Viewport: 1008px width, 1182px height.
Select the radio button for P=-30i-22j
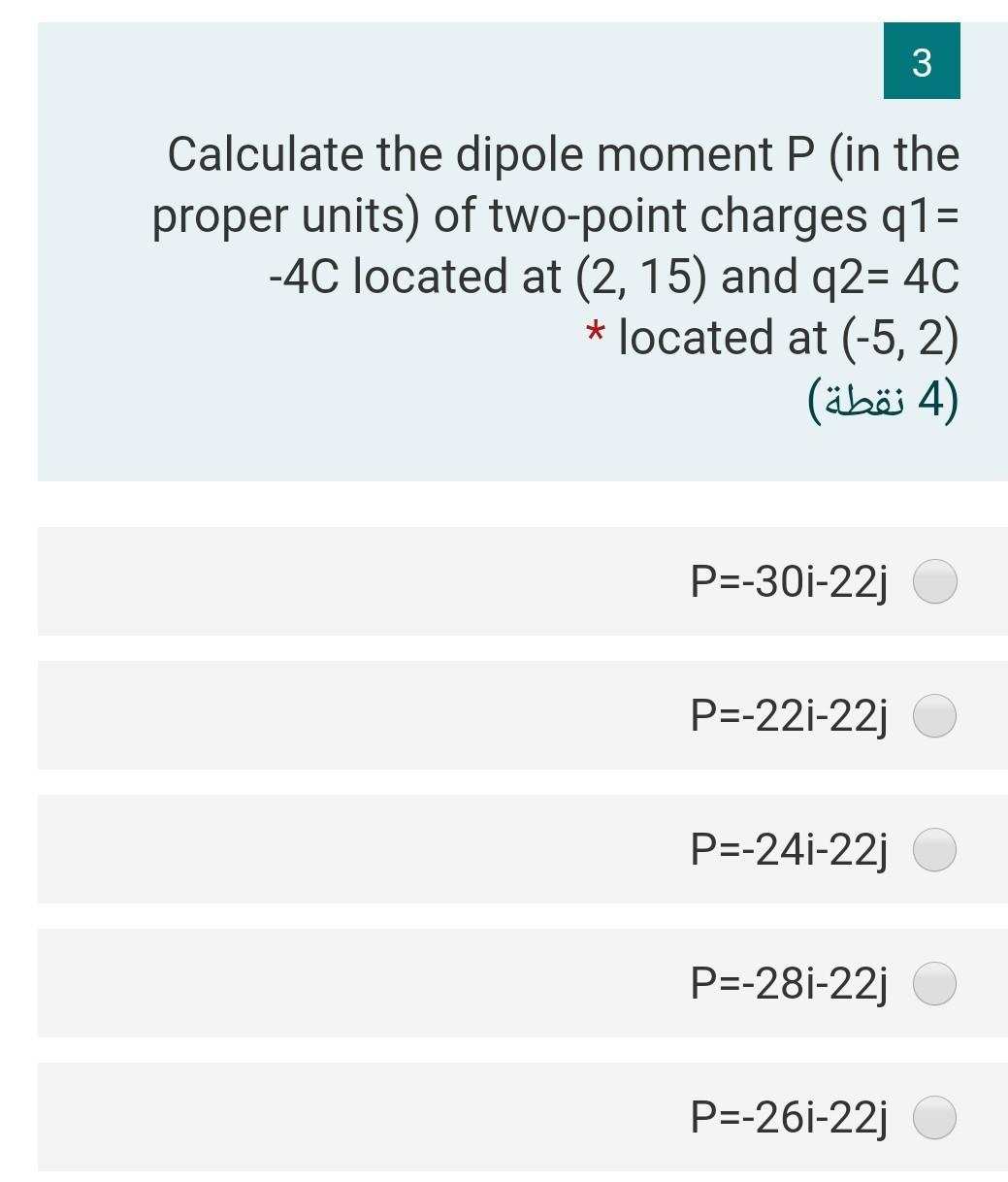[x=933, y=582]
